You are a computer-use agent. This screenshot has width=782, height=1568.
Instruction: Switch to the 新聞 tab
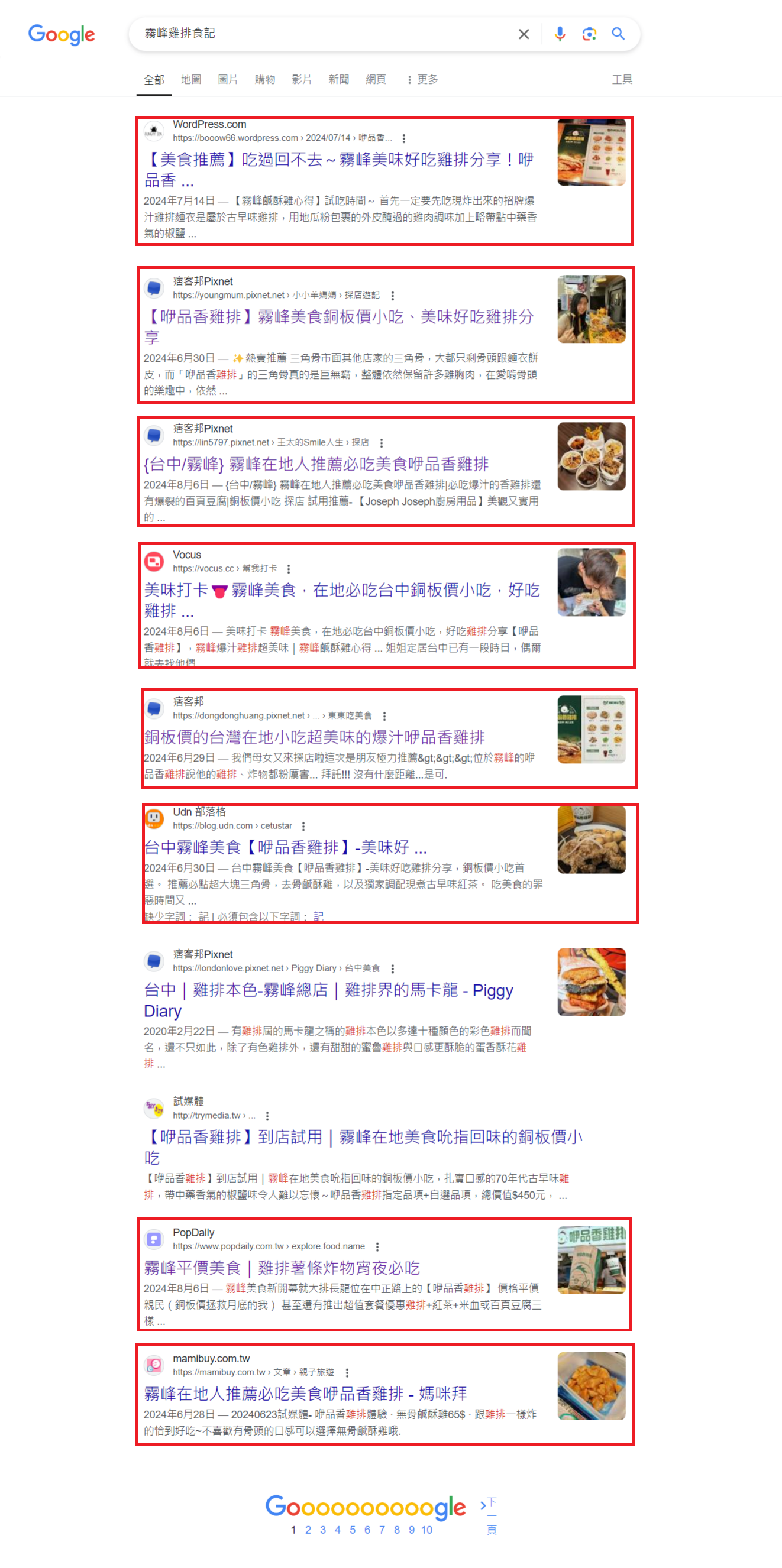click(x=338, y=79)
